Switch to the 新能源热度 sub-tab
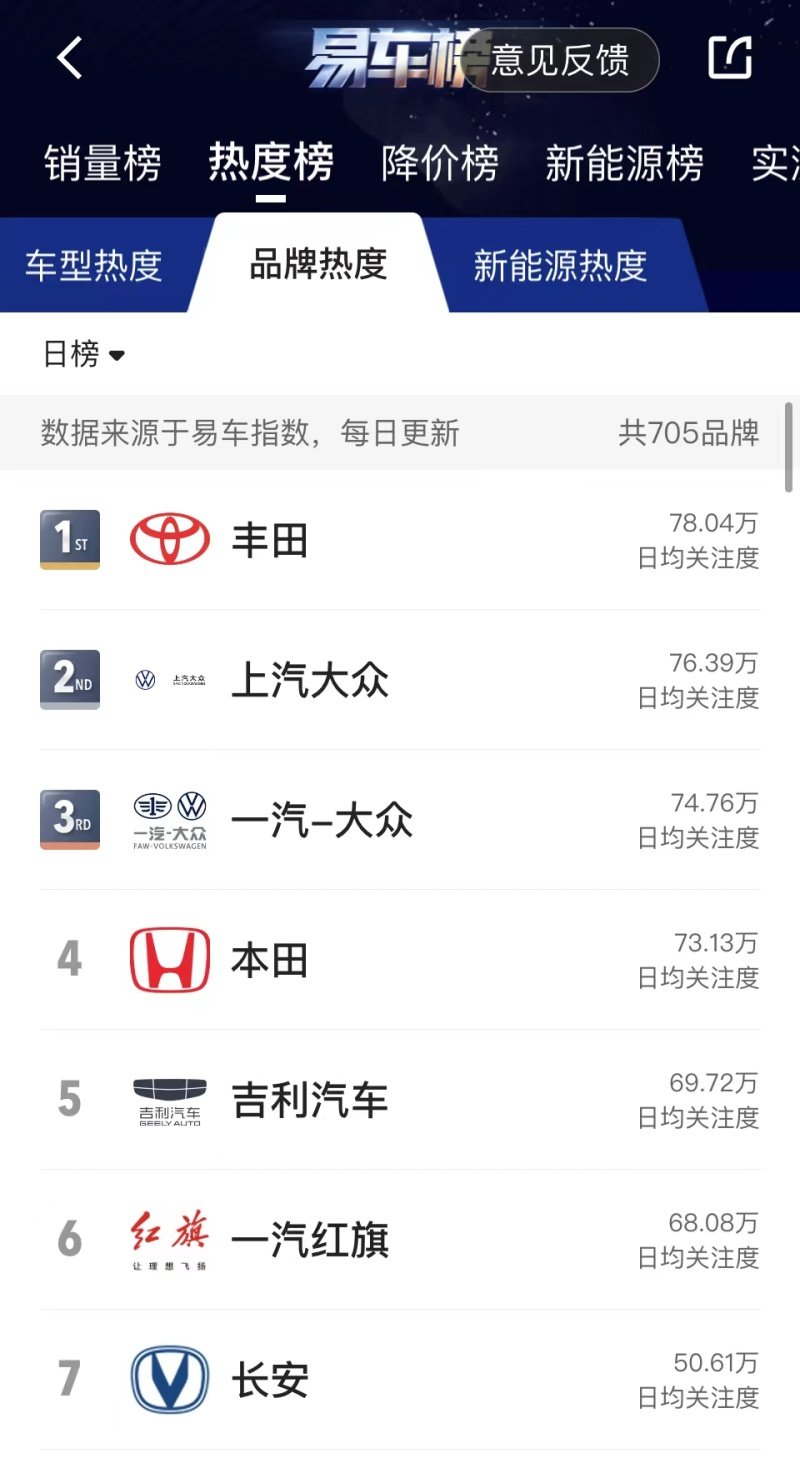This screenshot has height=1463, width=800. pos(560,265)
